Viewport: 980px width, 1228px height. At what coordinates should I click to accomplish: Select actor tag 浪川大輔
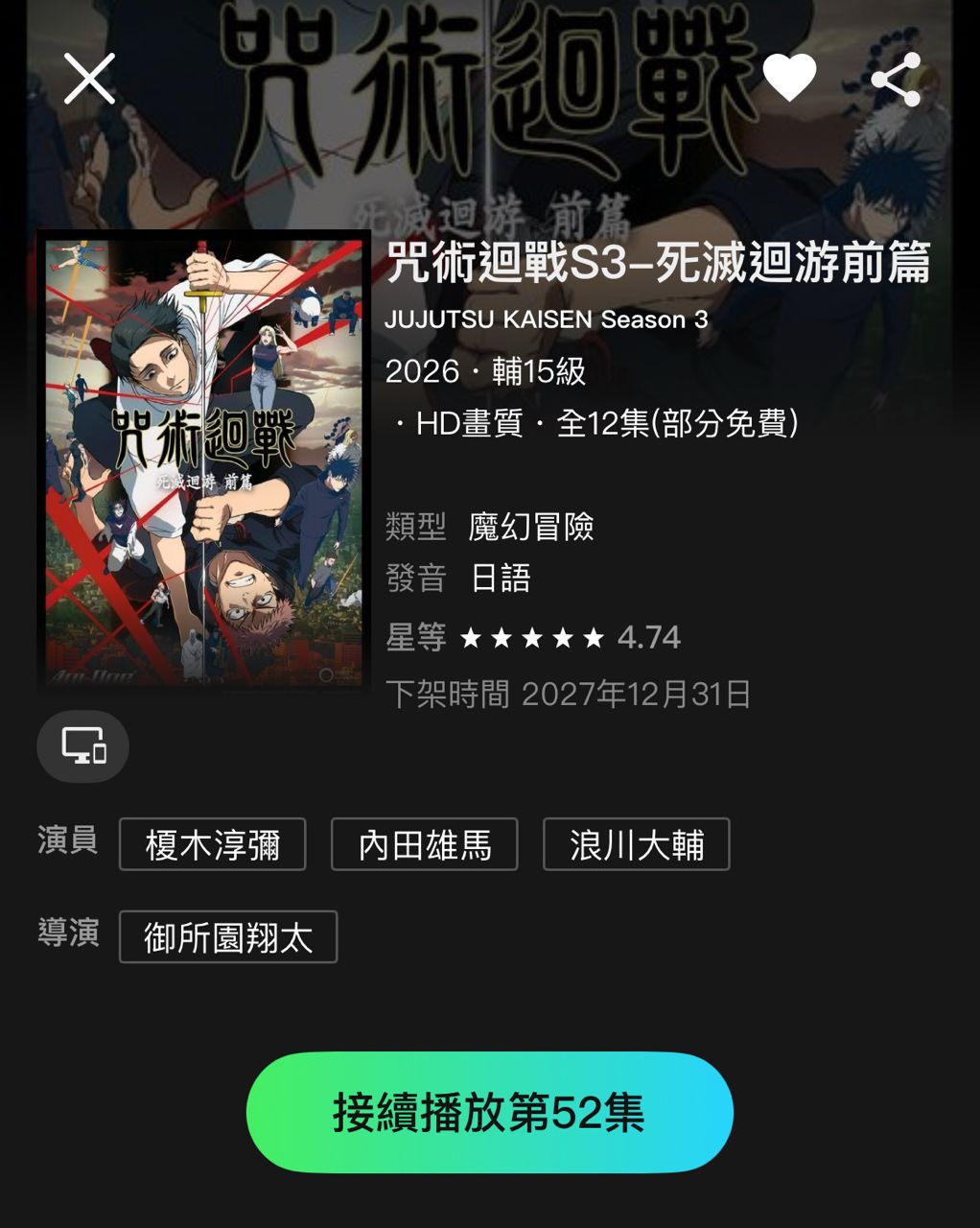[x=636, y=844]
